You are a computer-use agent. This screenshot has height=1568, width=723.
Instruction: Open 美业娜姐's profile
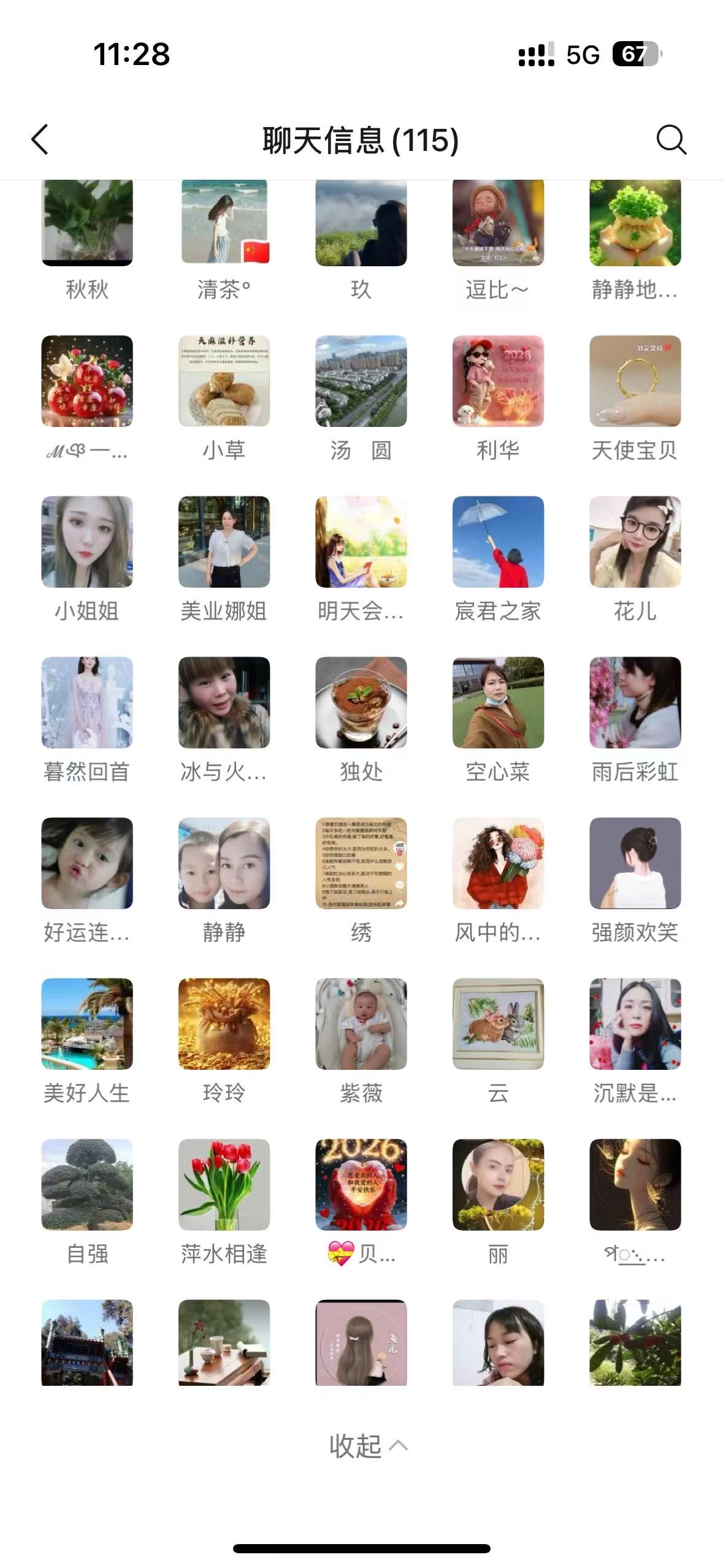[224, 542]
